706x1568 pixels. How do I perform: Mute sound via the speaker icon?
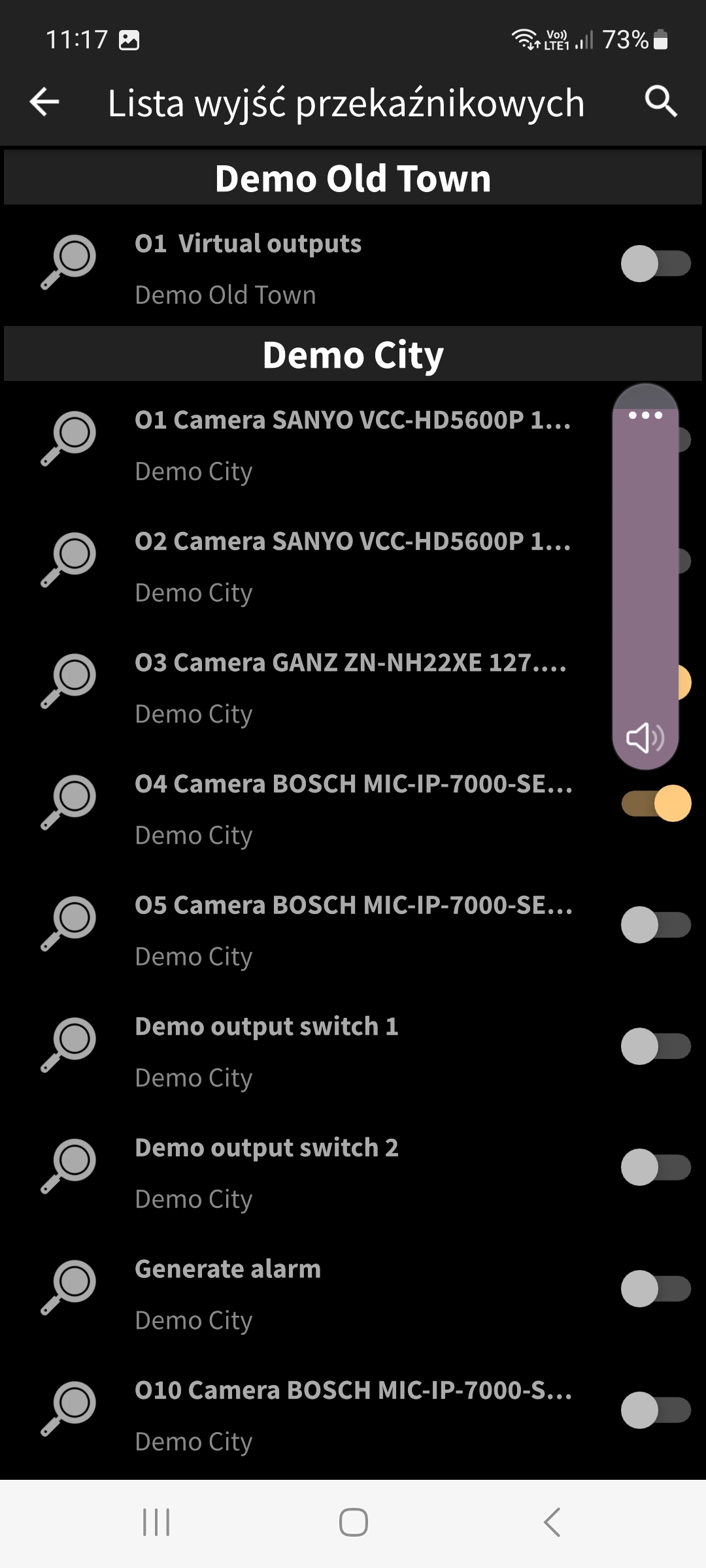tap(645, 738)
